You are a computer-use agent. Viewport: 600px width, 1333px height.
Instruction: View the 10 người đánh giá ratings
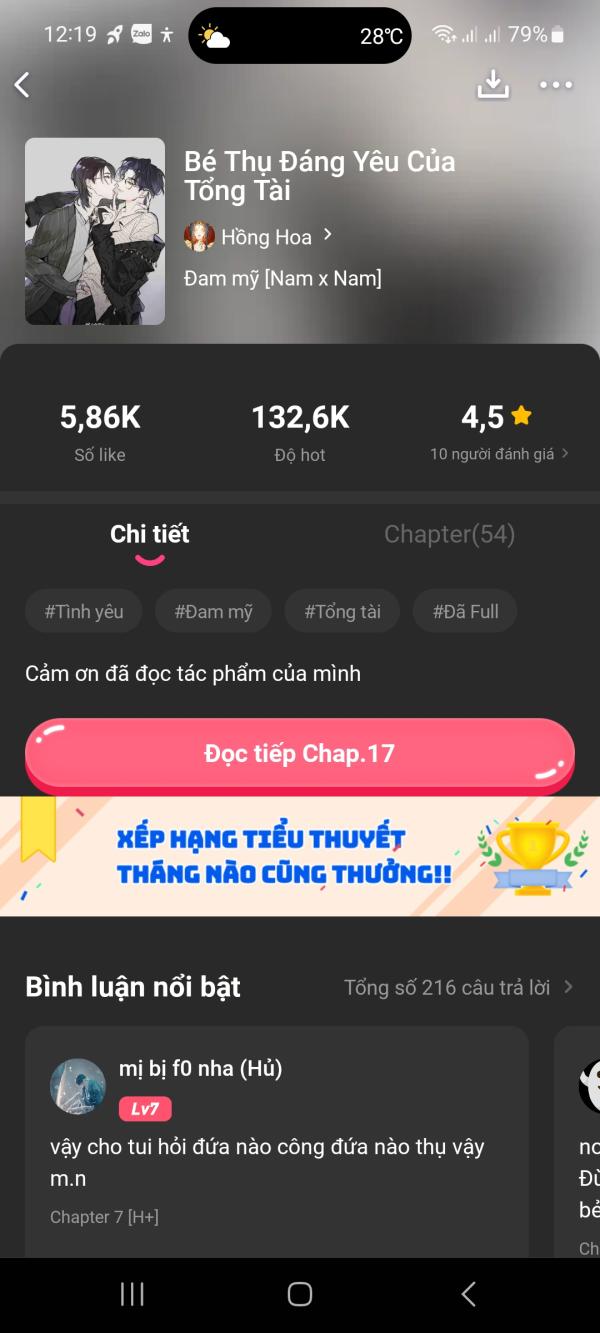(x=498, y=454)
